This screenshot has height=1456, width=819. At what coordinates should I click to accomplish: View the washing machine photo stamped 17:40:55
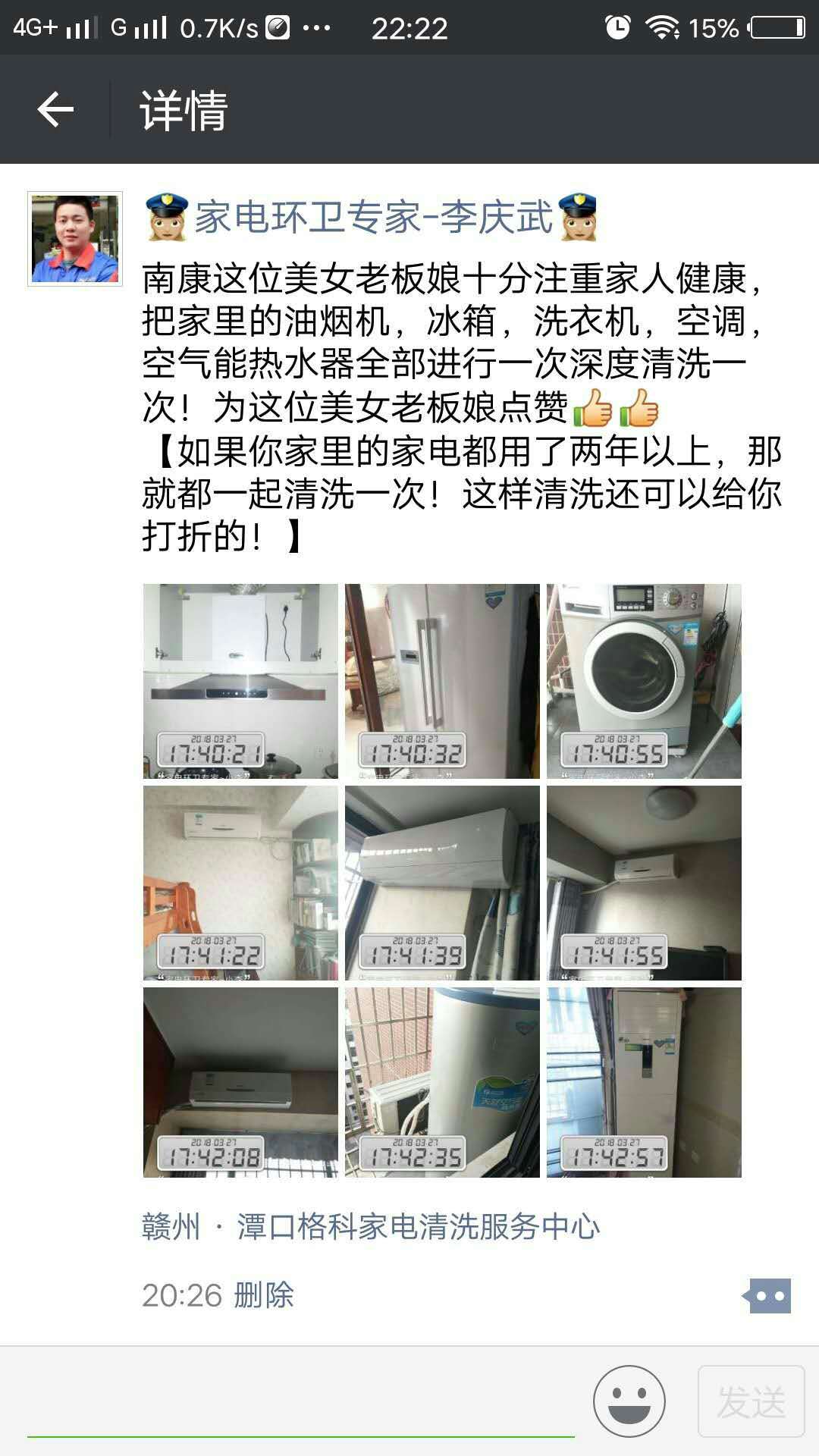[644, 680]
